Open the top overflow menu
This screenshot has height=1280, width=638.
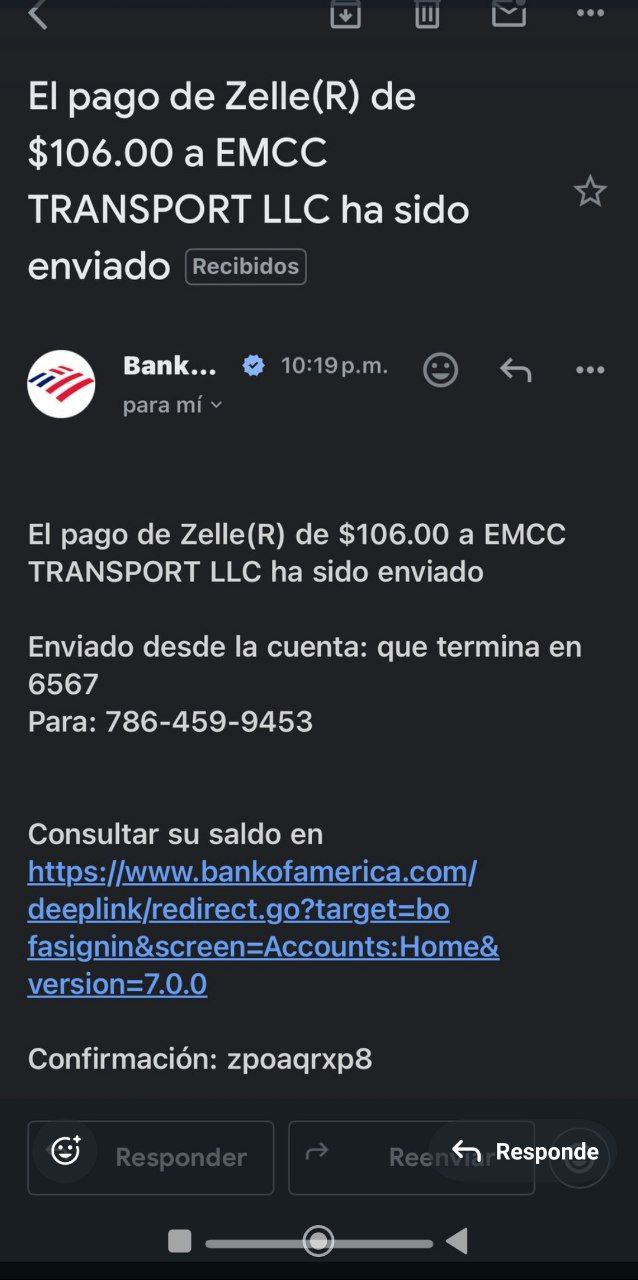(590, 14)
